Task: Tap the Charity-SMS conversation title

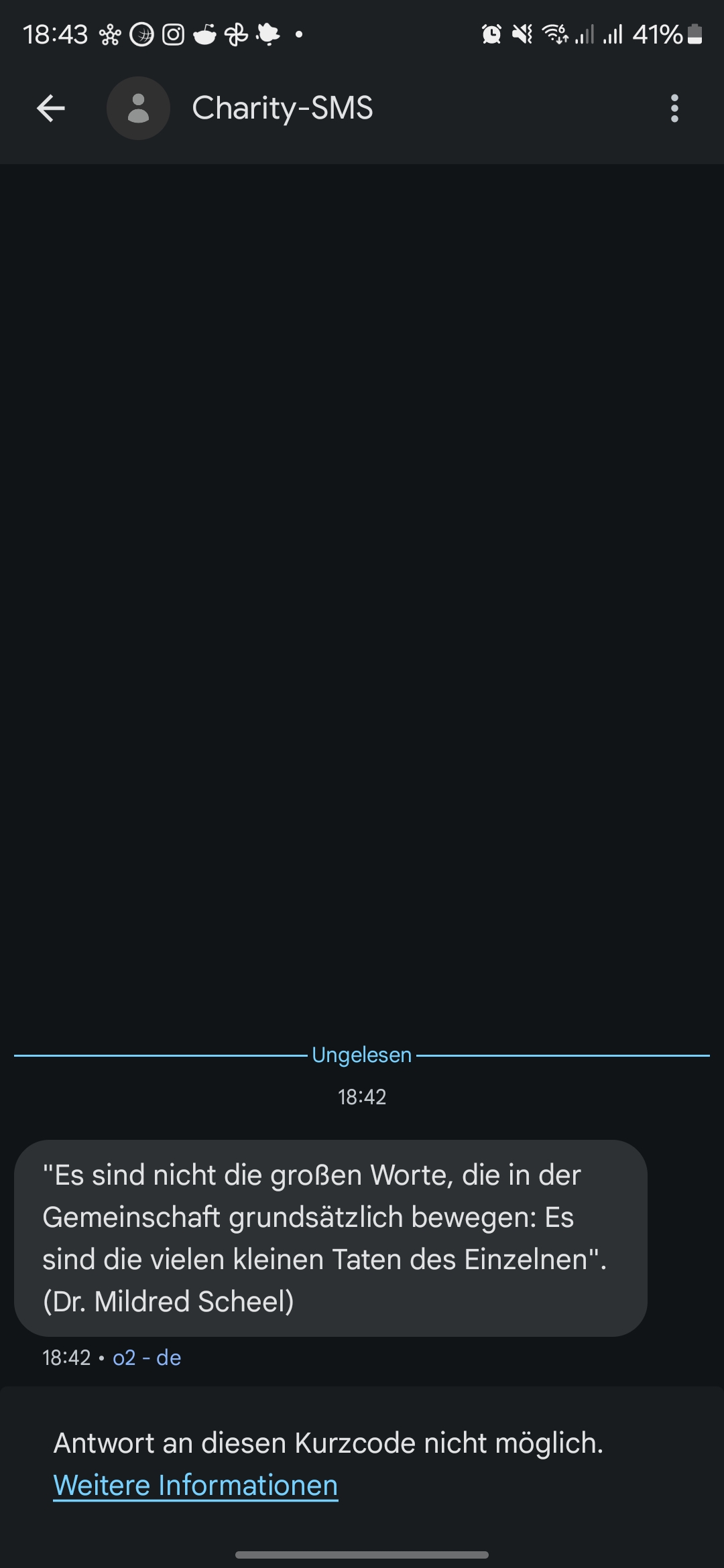Action: pyautogui.click(x=282, y=109)
